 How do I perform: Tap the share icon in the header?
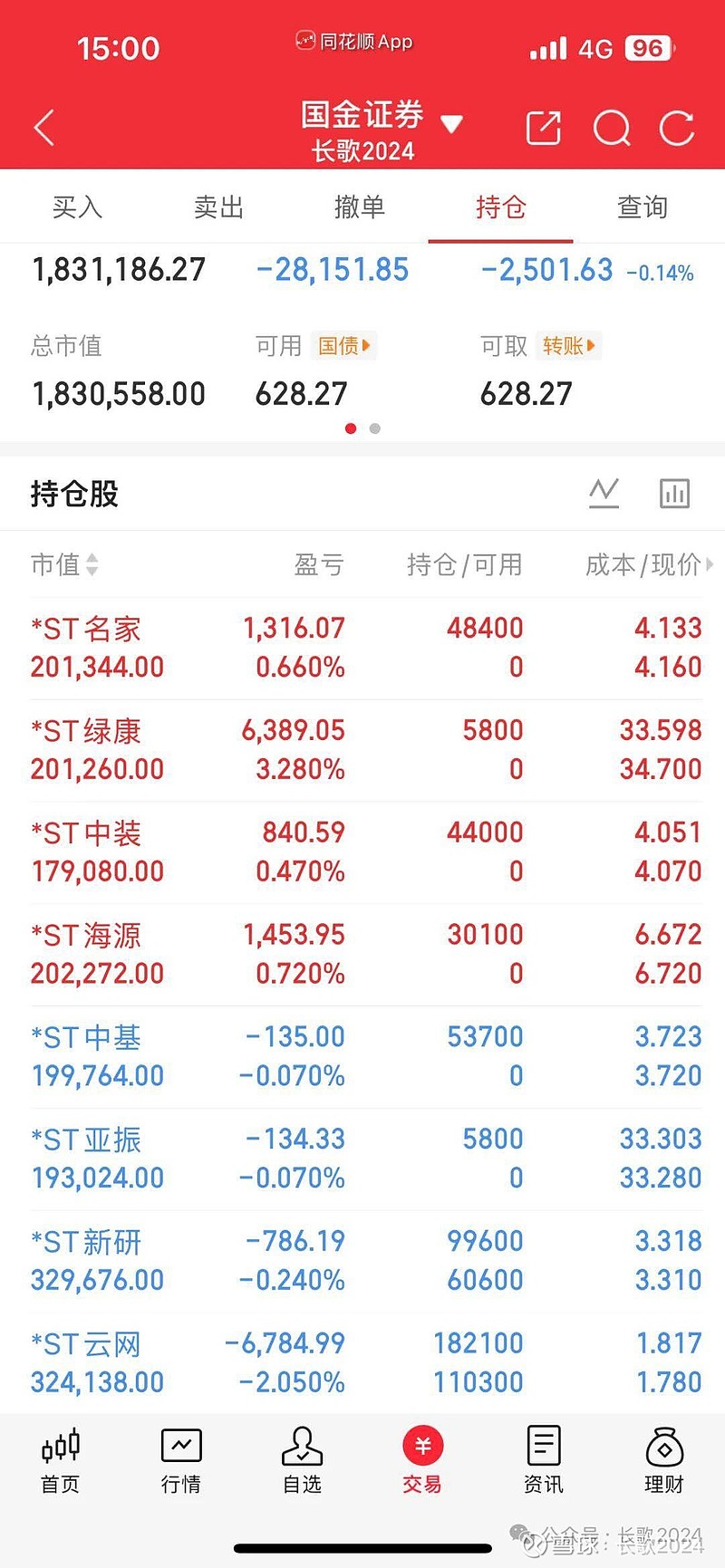point(543,128)
